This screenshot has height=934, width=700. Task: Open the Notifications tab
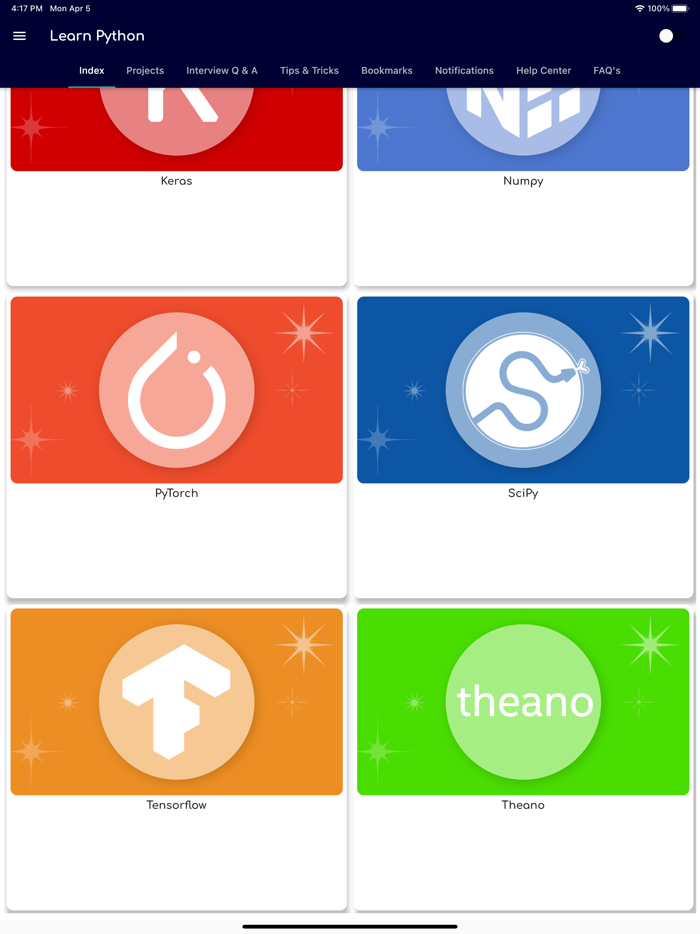(x=464, y=71)
